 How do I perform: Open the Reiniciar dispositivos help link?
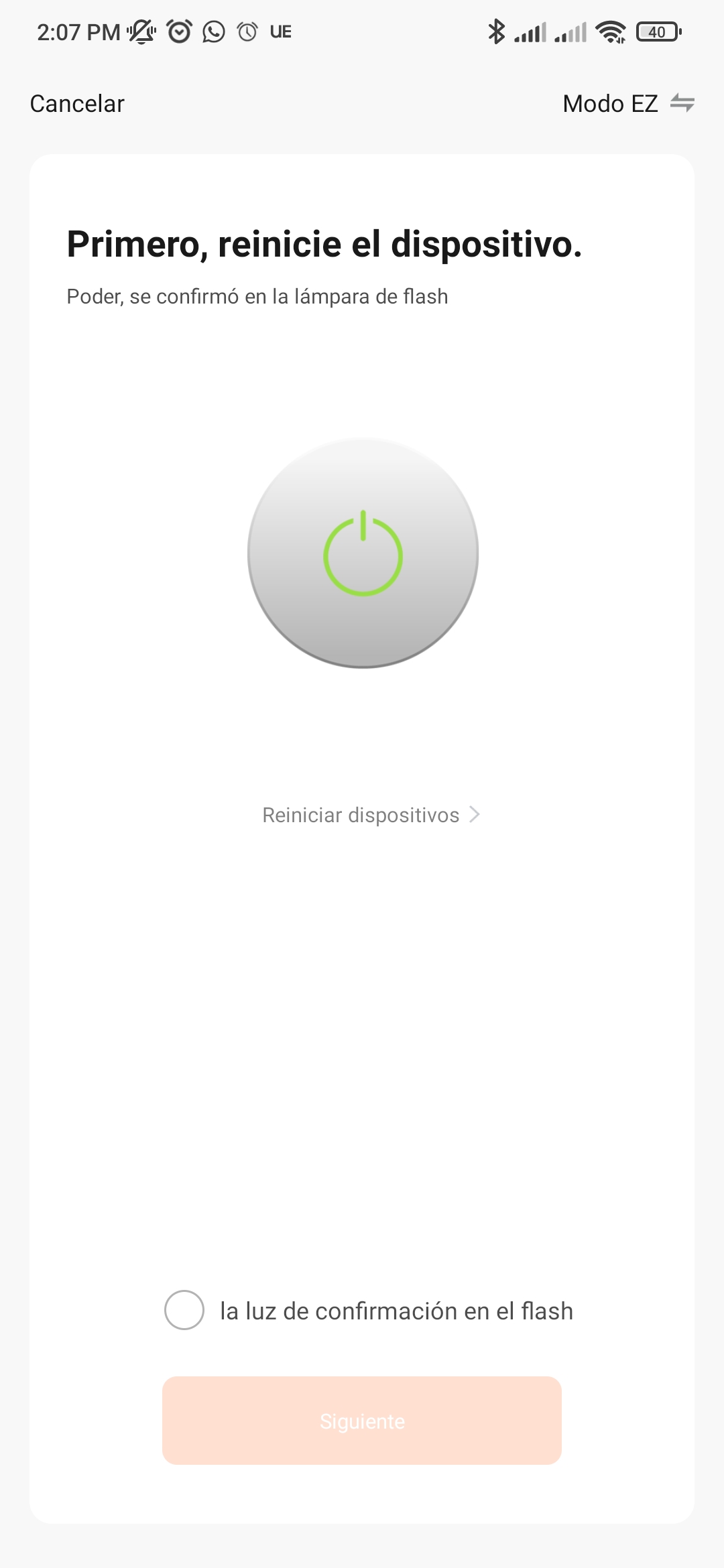[x=370, y=815]
